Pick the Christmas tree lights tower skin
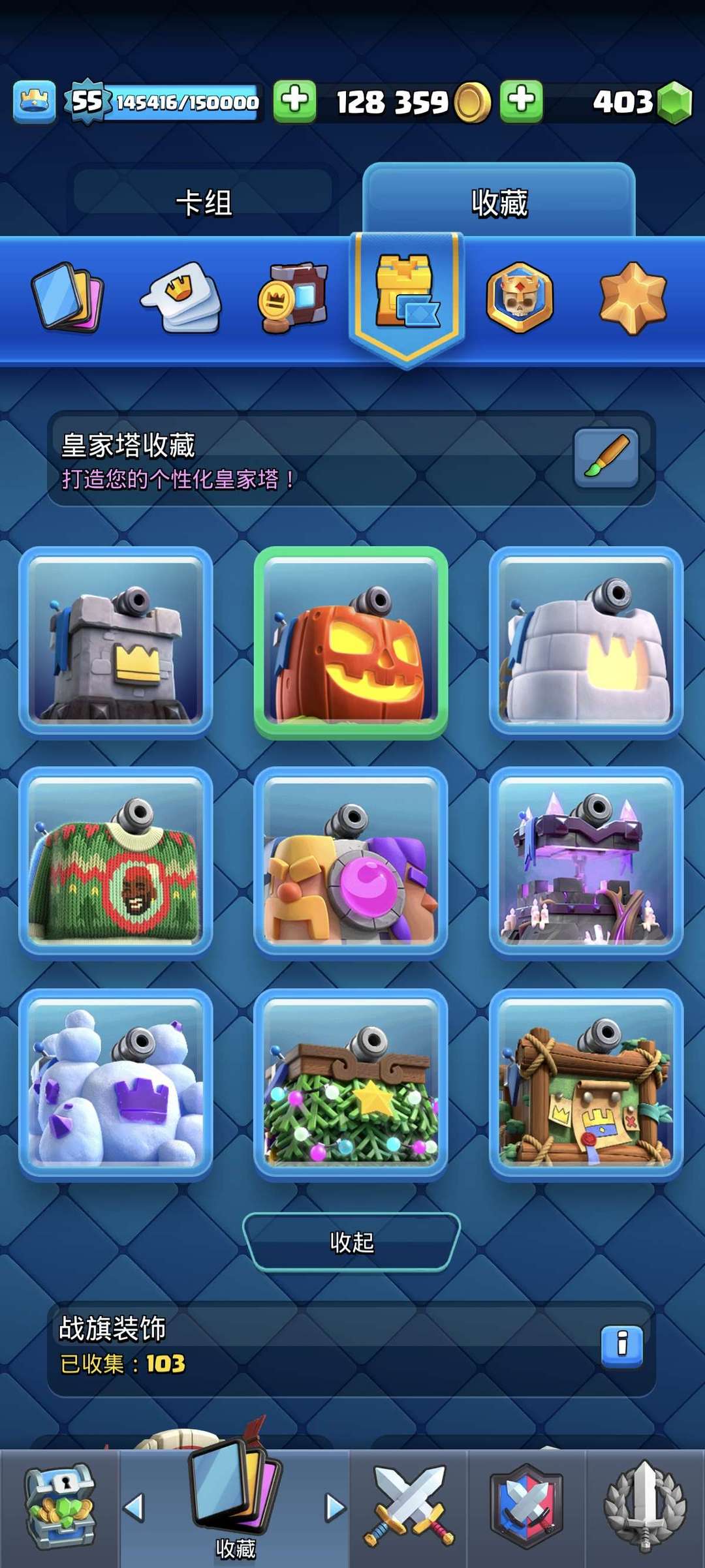This screenshot has height=1568, width=705. pyautogui.click(x=351, y=1083)
